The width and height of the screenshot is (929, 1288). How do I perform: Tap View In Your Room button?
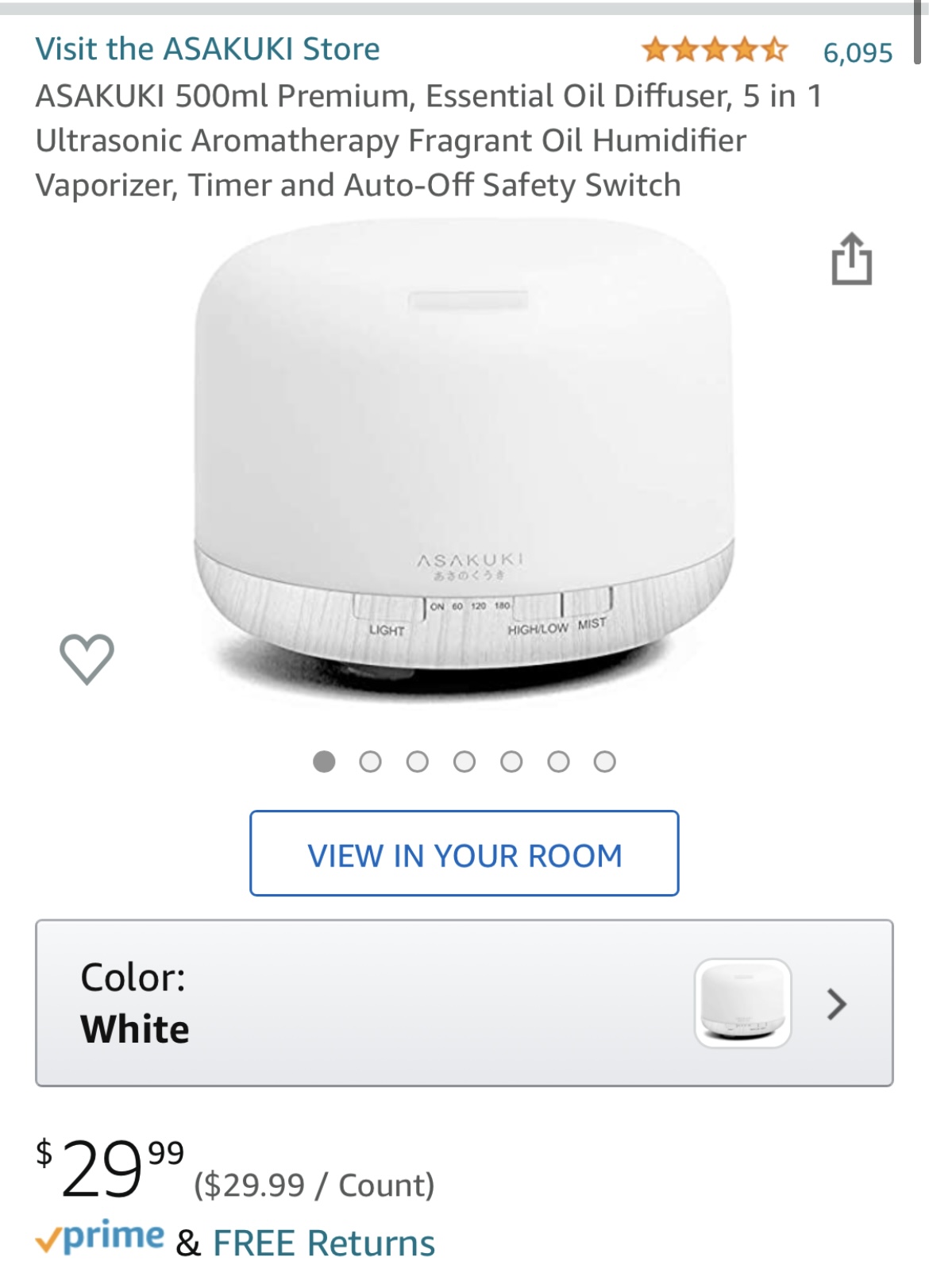pyautogui.click(x=464, y=854)
